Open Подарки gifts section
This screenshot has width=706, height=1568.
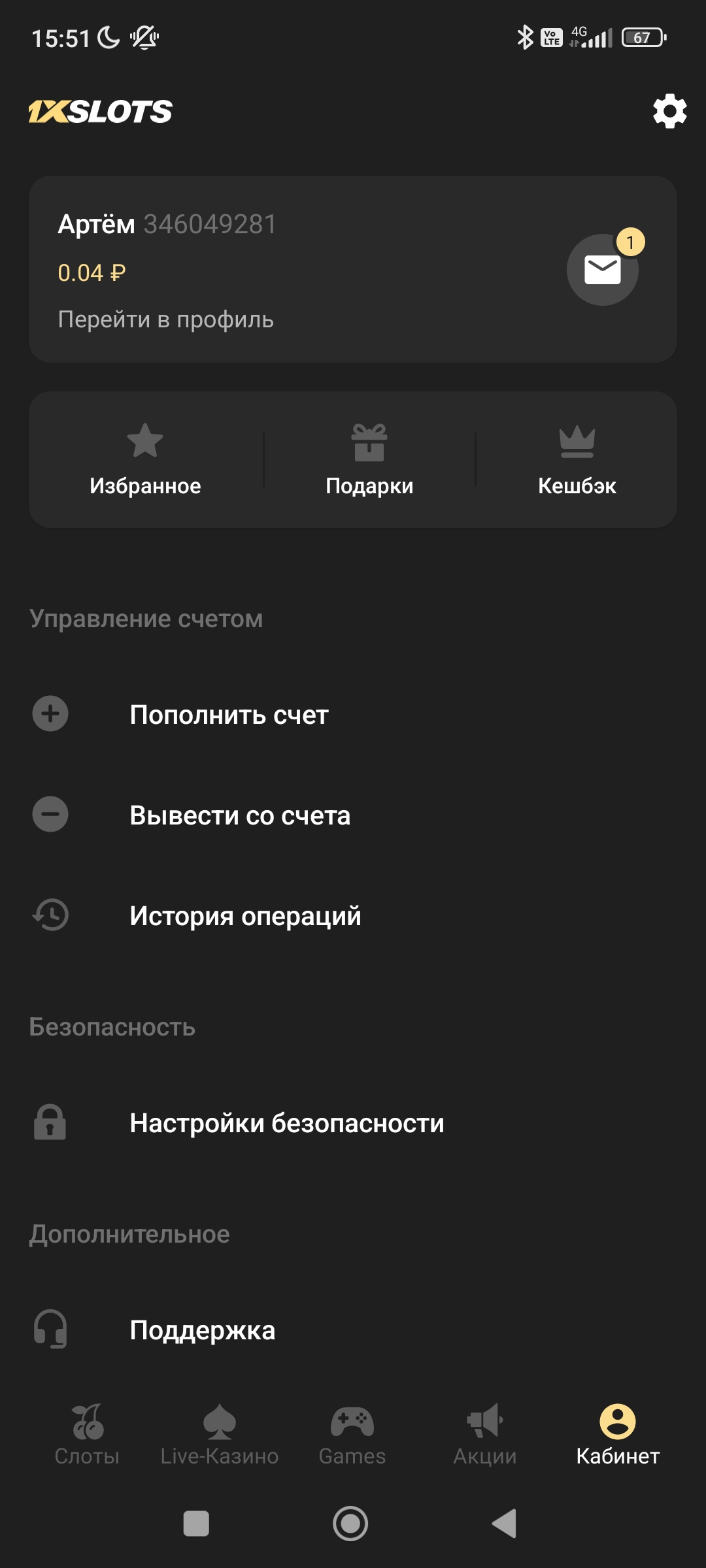click(x=369, y=460)
